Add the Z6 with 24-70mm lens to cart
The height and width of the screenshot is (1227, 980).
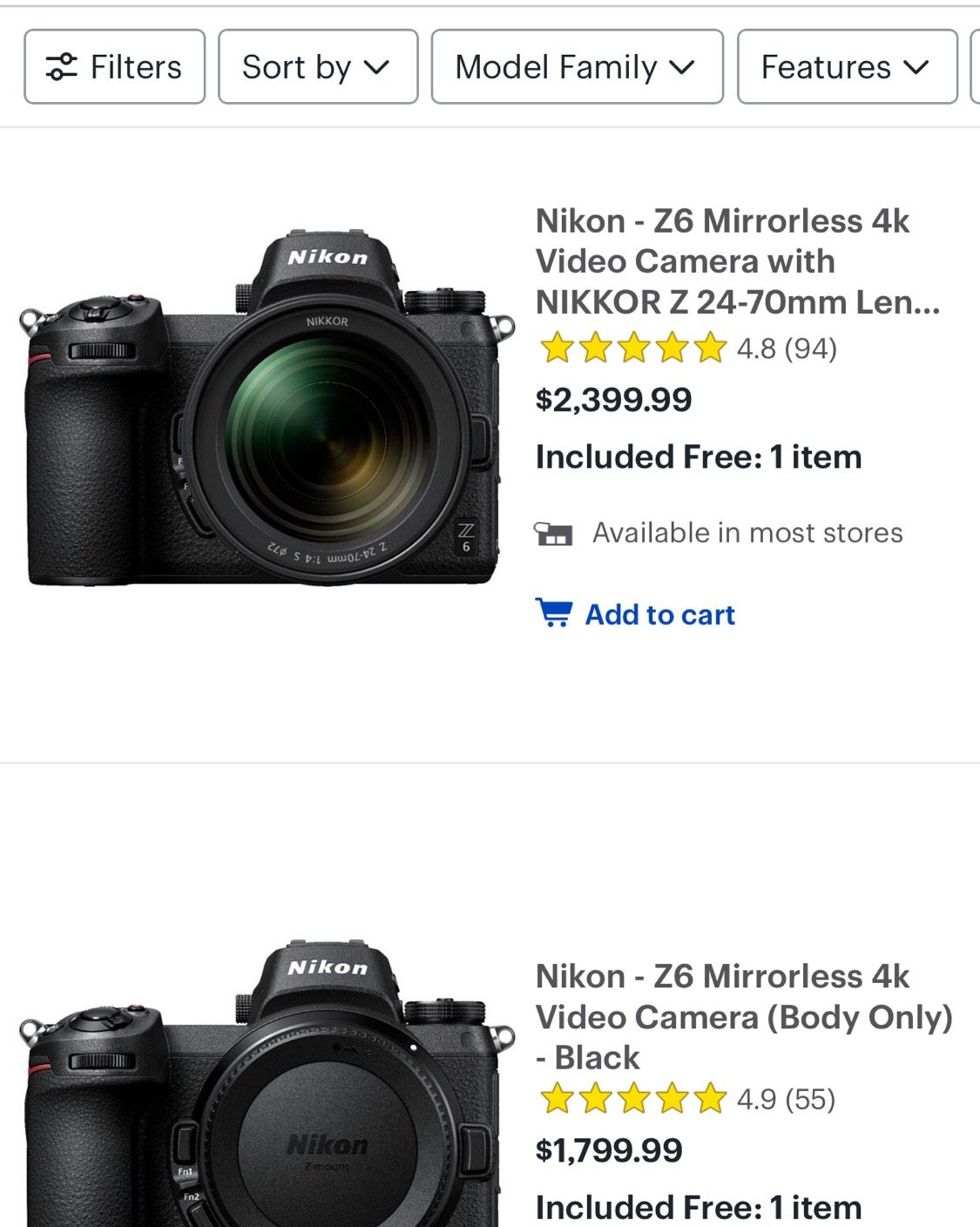[x=636, y=614]
